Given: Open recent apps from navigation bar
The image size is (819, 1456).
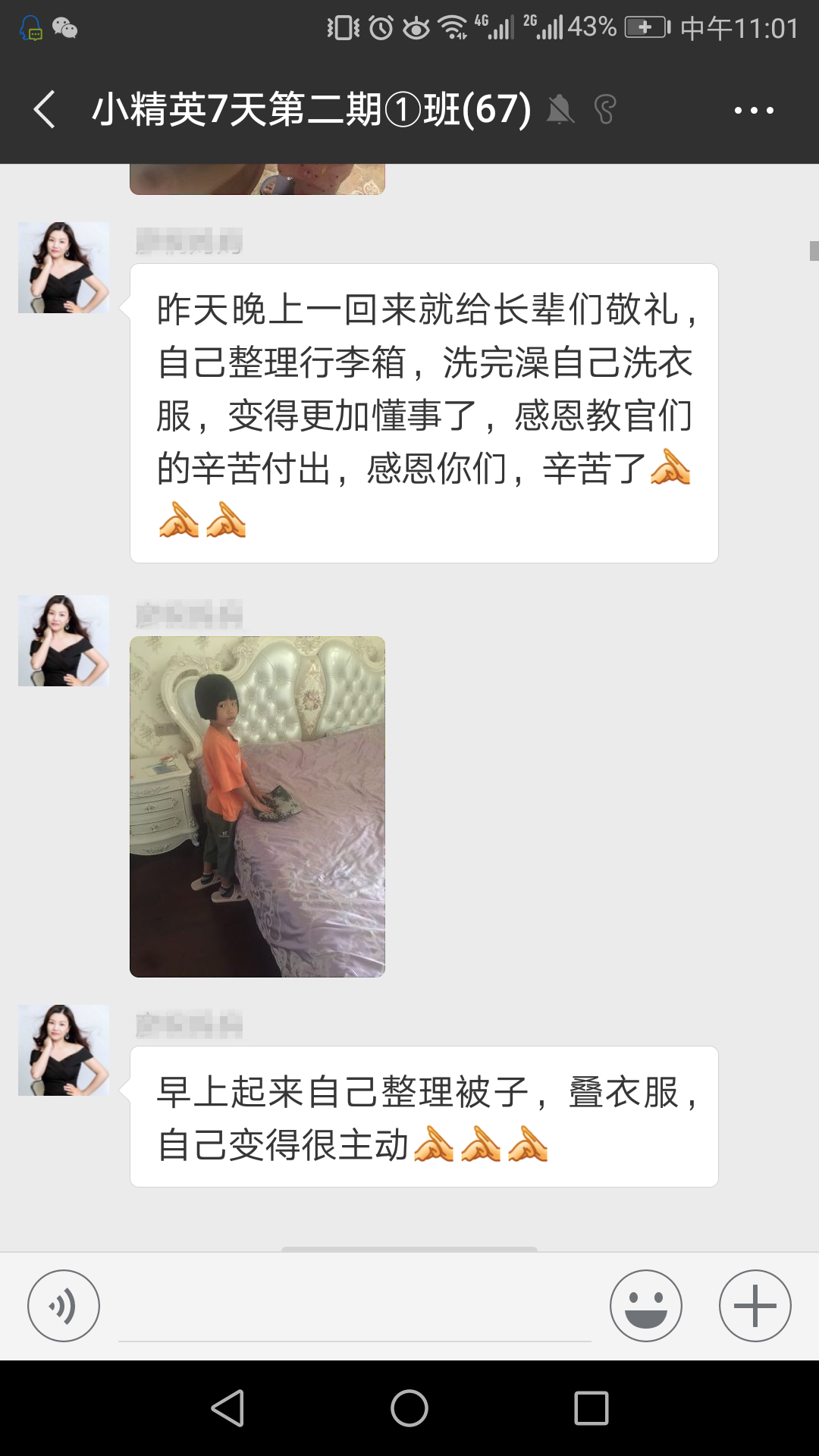Looking at the screenshot, I should pyautogui.click(x=591, y=1408).
